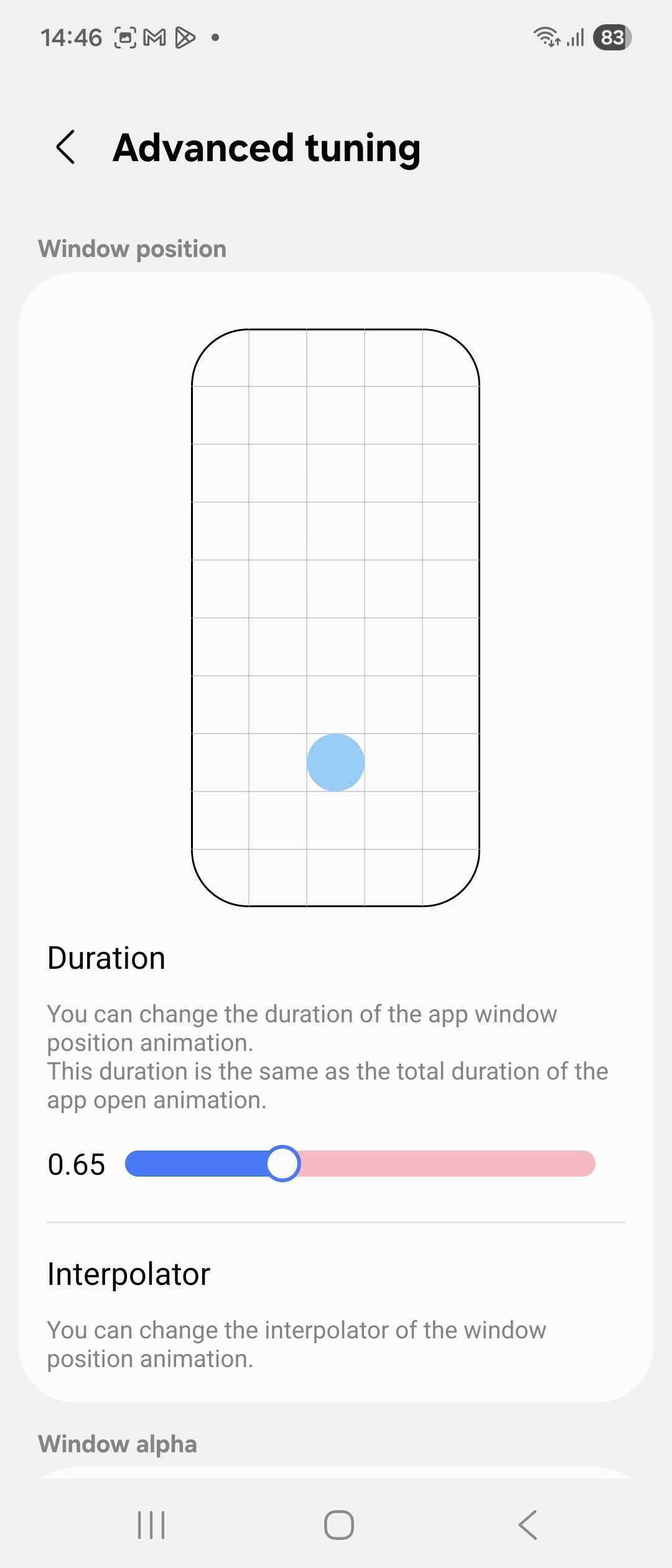
Task: Tap the blue dot in window position grid
Action: coord(335,762)
